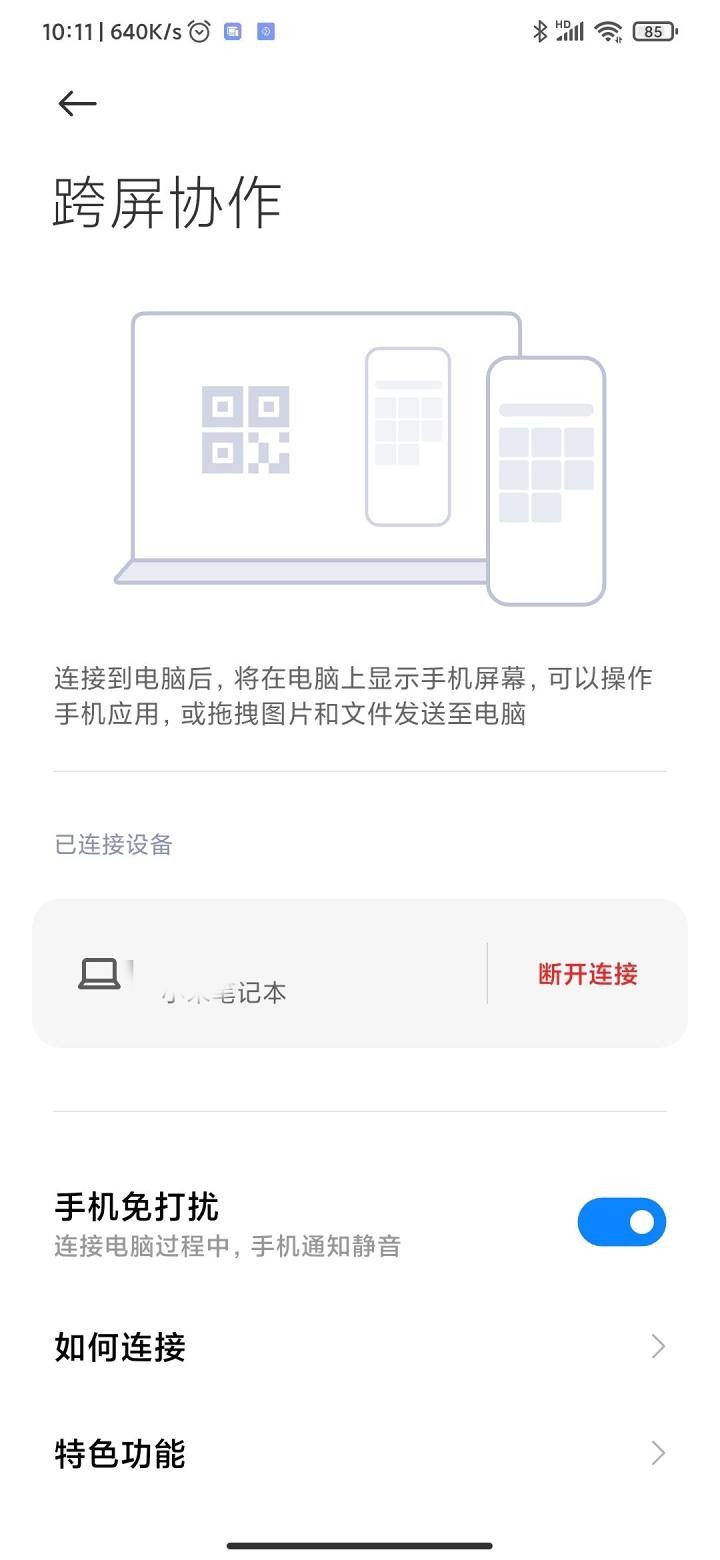Open 特色功能 details
720x1560 pixels.
360,1453
